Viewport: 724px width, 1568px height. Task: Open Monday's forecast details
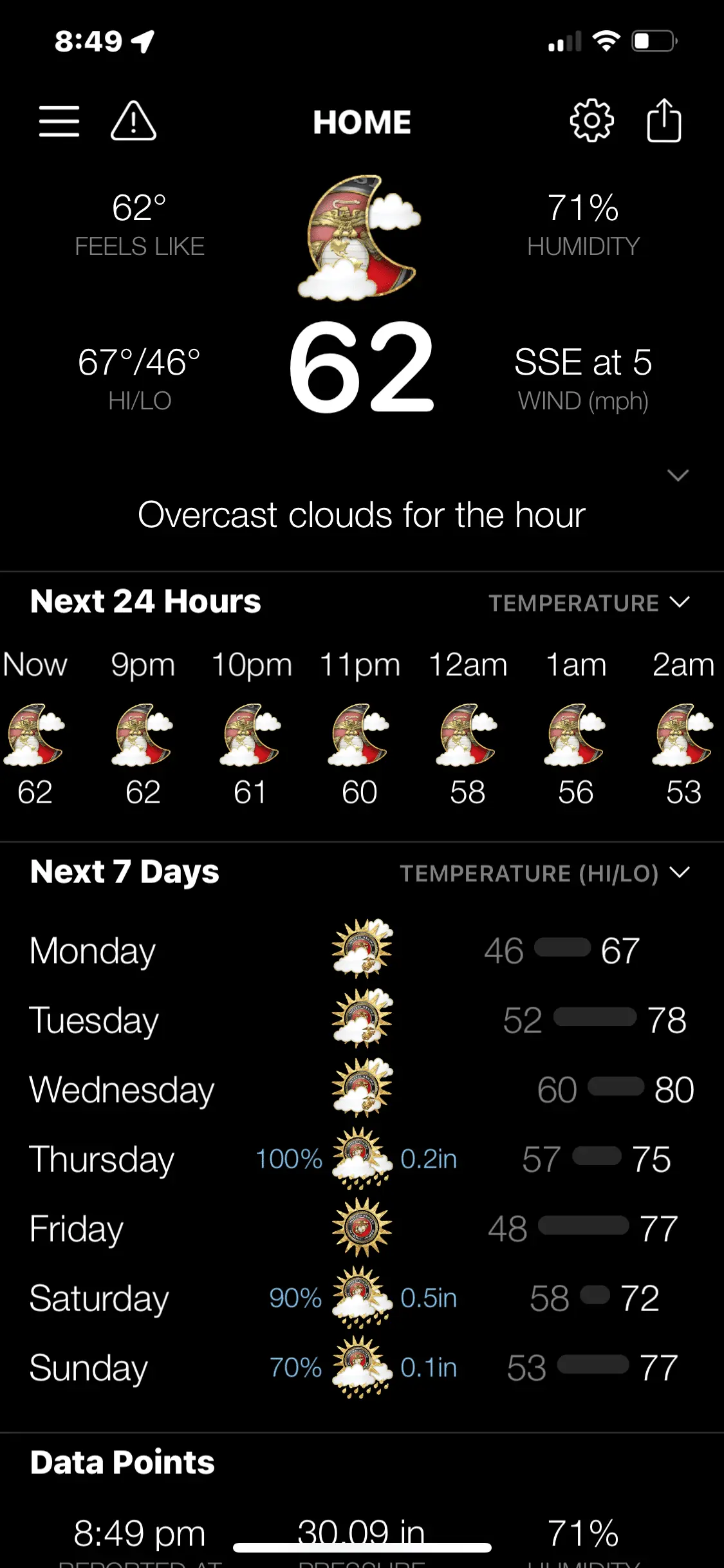coord(362,950)
